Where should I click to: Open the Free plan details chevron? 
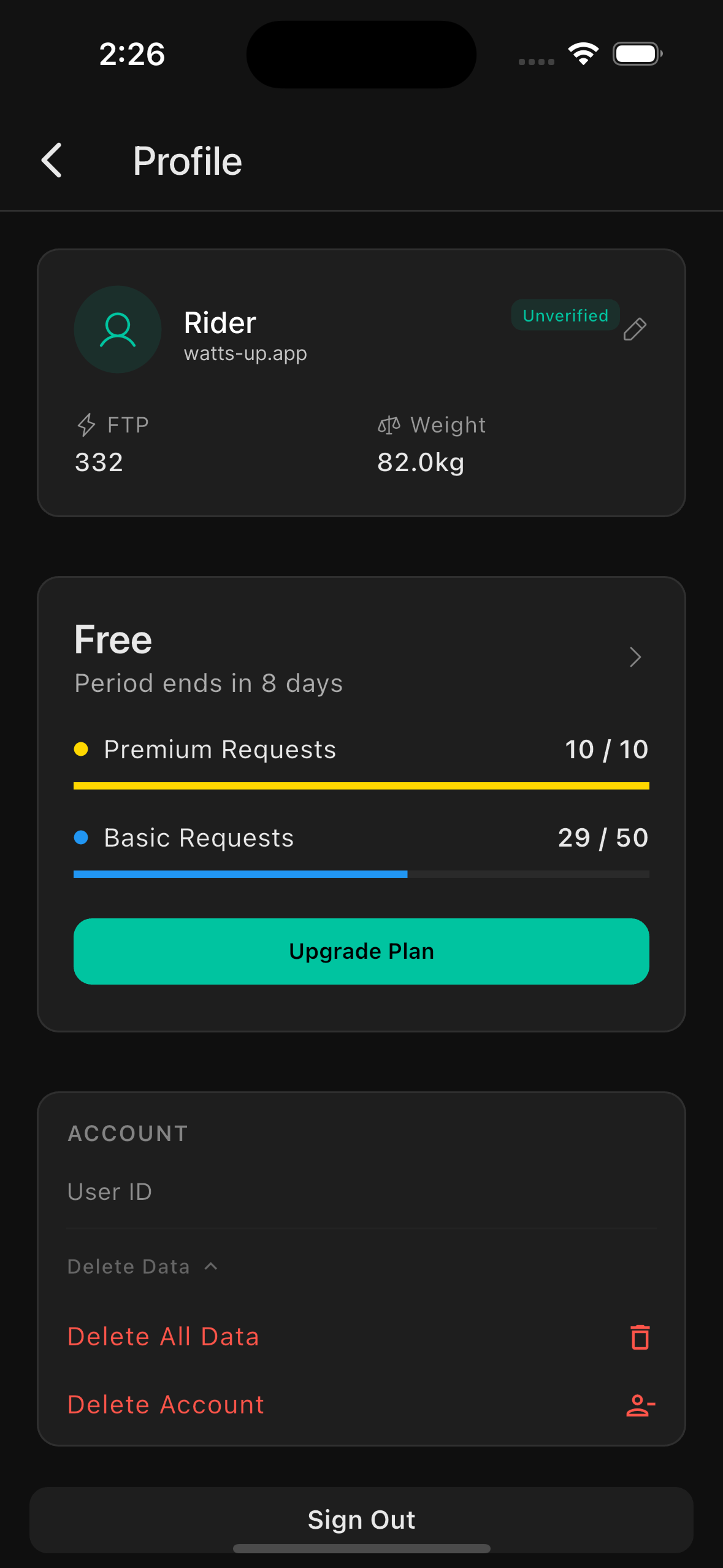[635, 657]
